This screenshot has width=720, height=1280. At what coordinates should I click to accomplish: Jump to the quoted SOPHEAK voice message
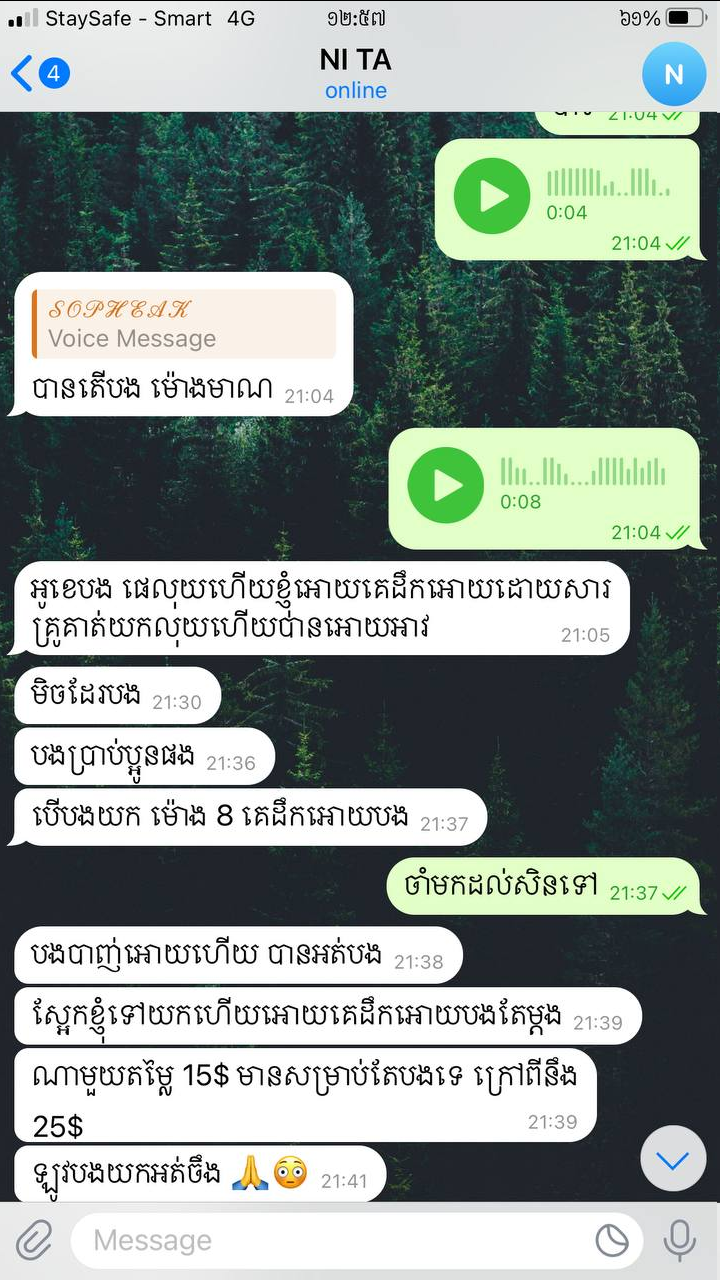pos(184,324)
